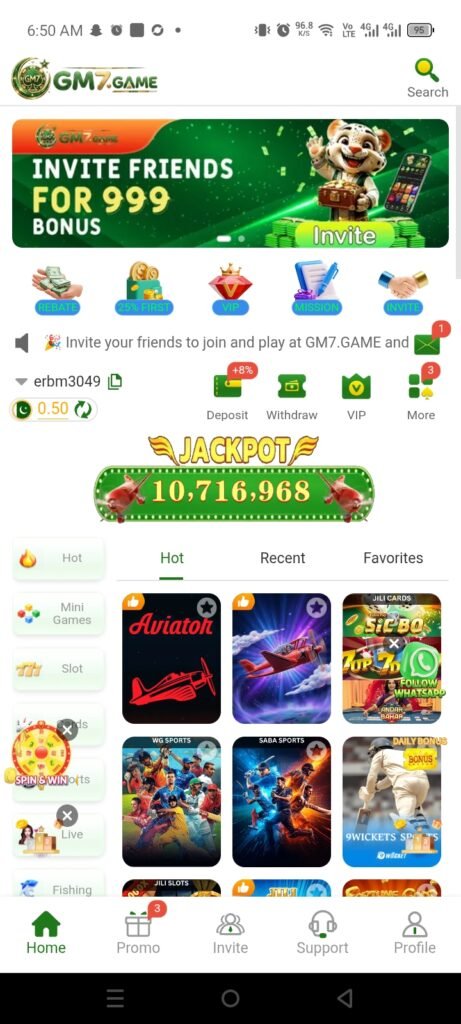Switch to the Recent tab
This screenshot has width=461, height=1024.
[282, 558]
